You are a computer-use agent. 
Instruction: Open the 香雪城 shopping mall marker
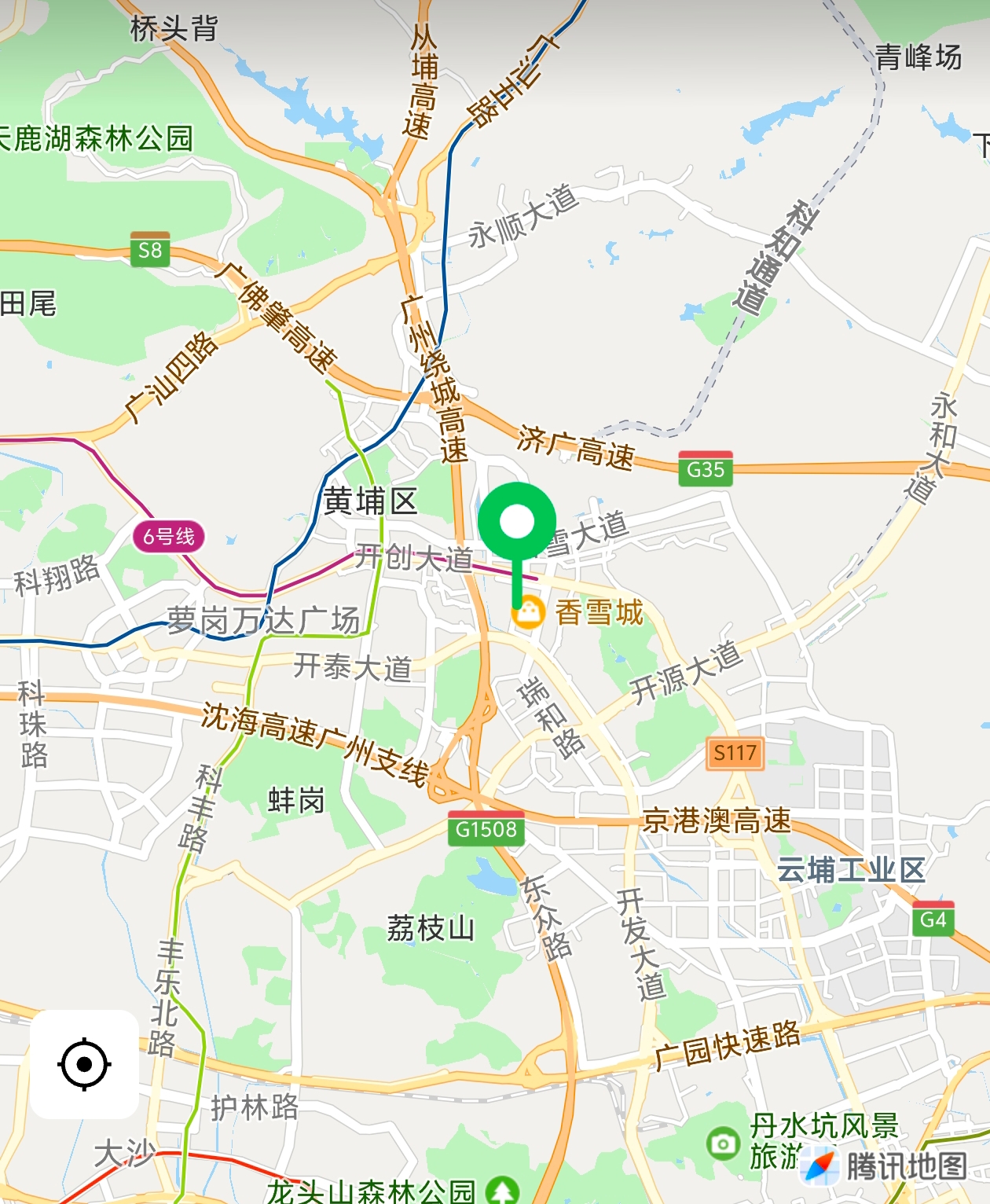pyautogui.click(x=529, y=612)
